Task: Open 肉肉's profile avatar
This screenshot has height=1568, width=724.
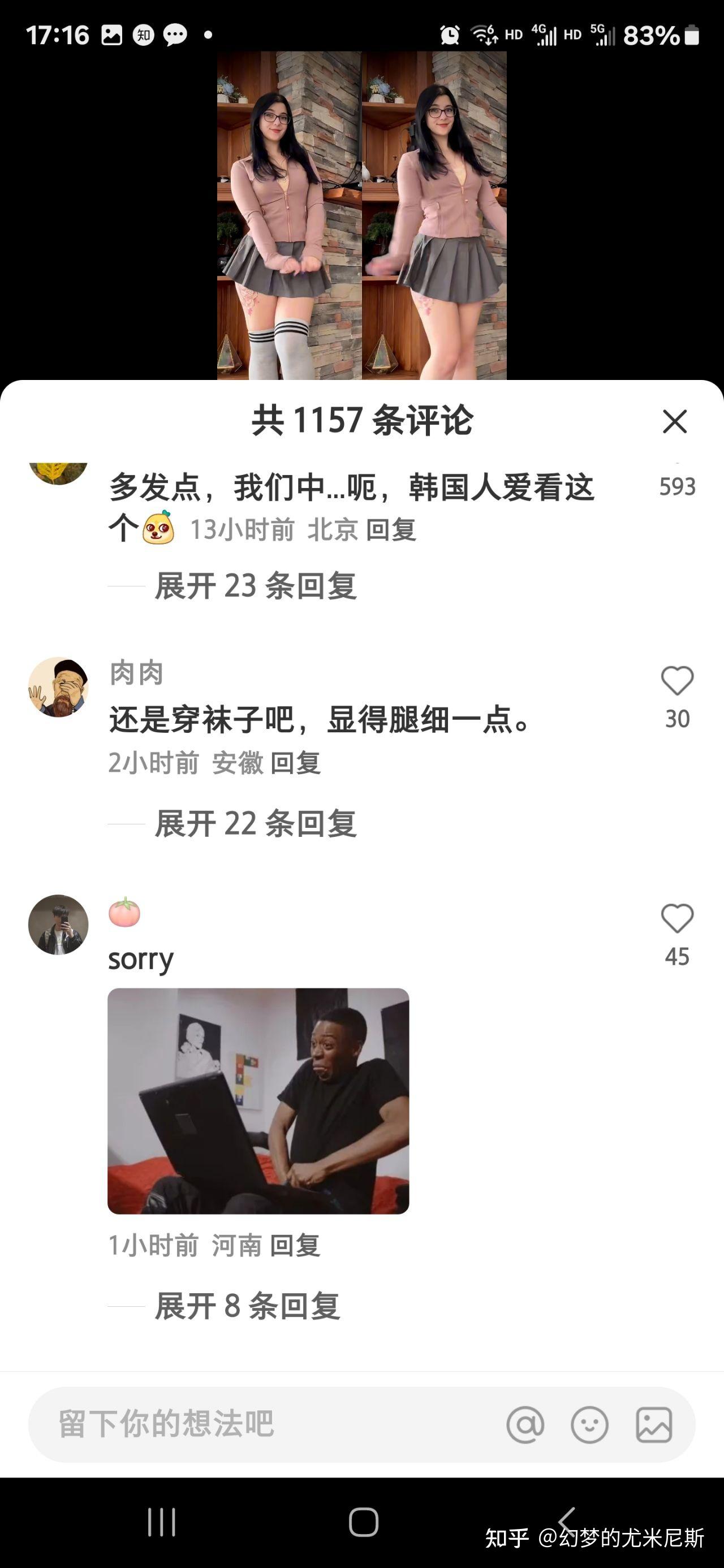Action: coord(58,686)
